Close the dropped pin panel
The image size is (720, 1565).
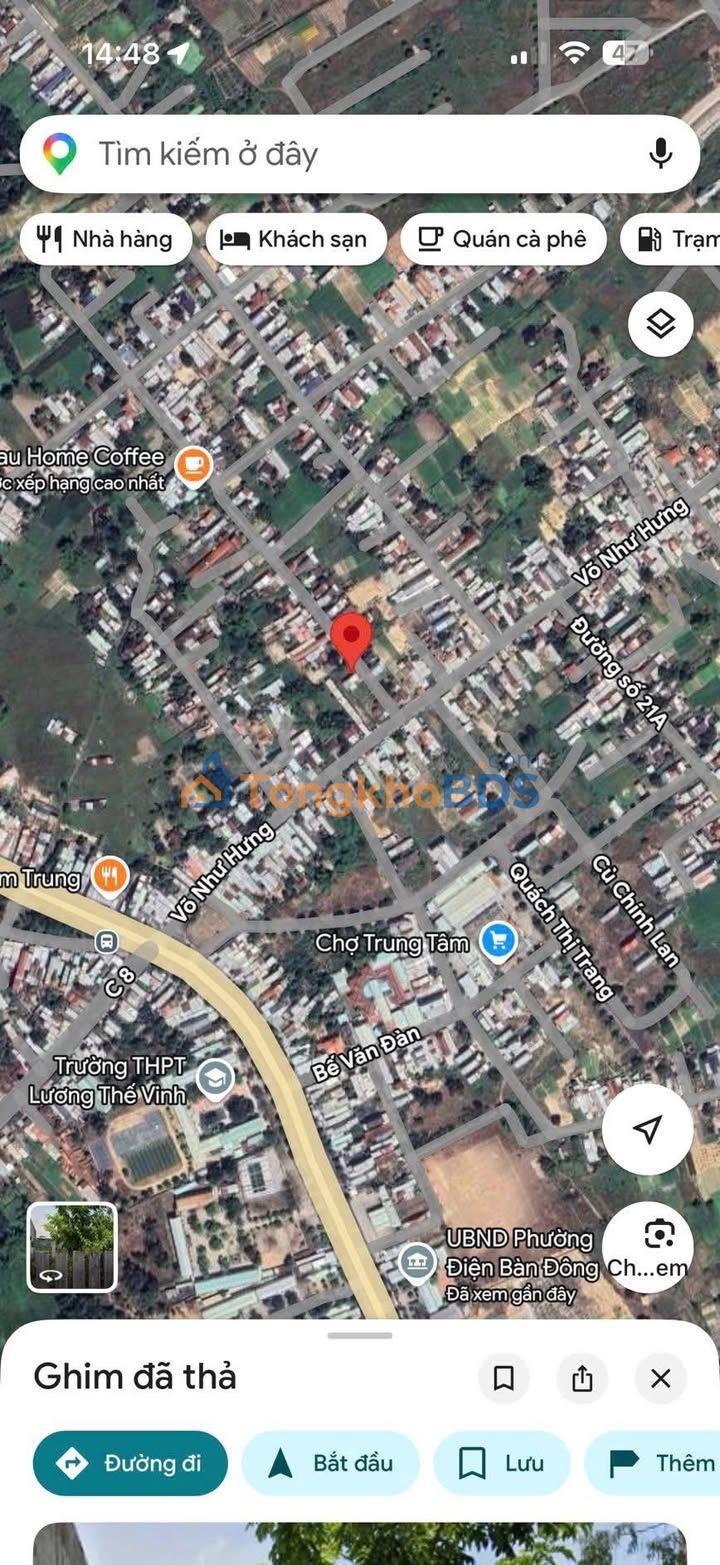[x=660, y=1379]
